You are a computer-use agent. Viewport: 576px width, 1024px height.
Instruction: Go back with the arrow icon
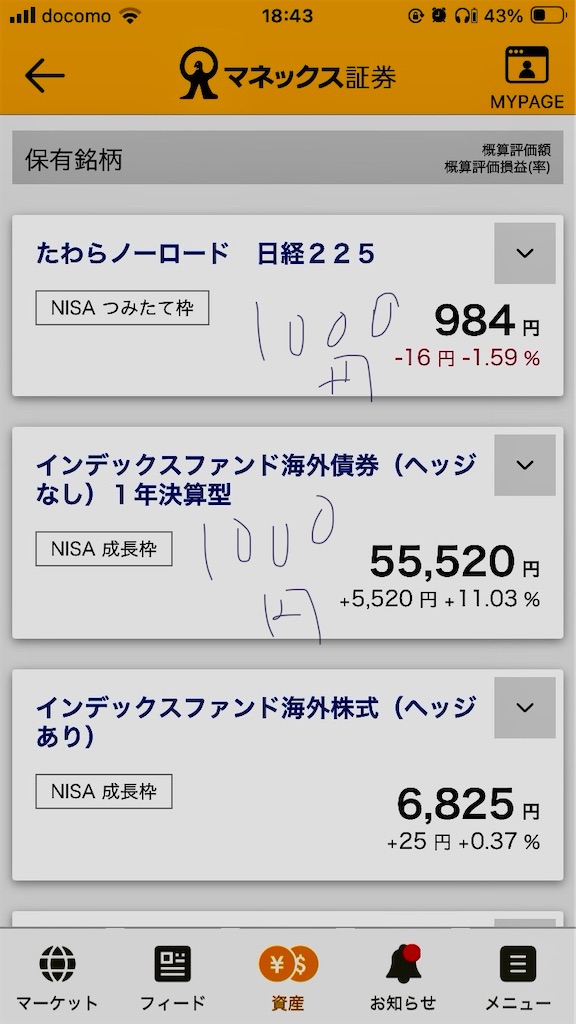click(x=44, y=76)
